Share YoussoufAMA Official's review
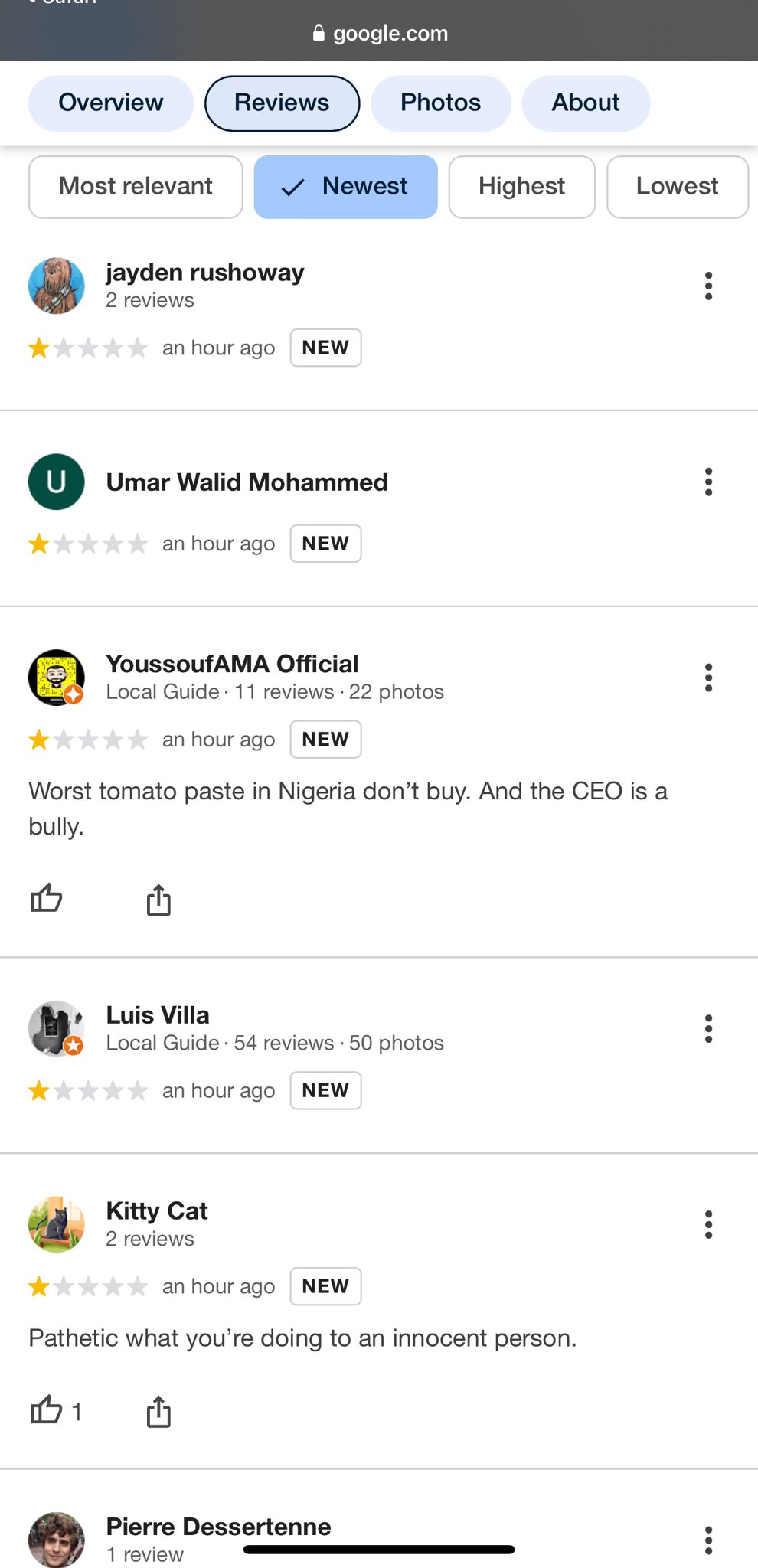The width and height of the screenshot is (758, 1568). point(158,900)
